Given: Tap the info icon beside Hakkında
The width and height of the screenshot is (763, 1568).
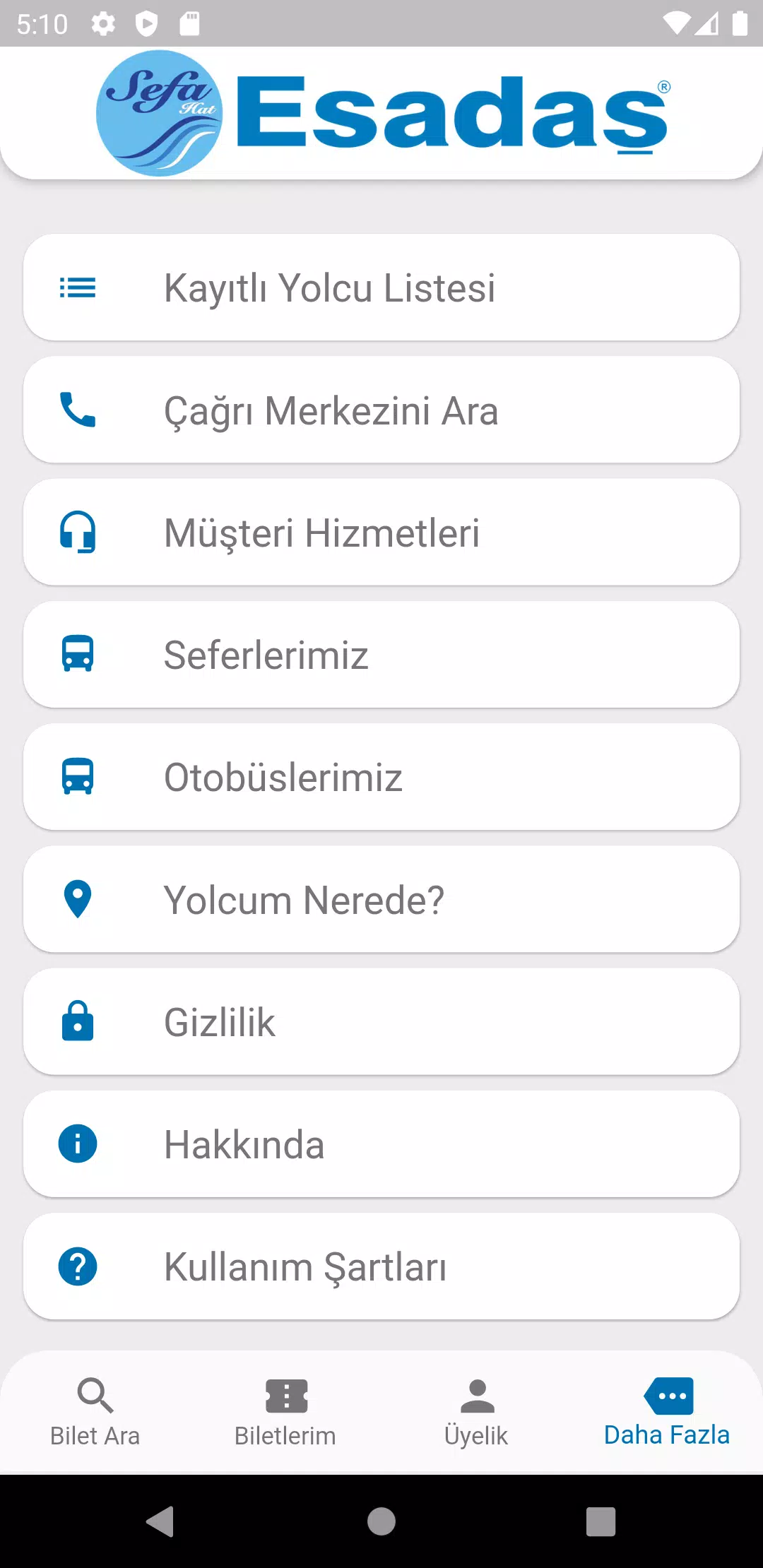Looking at the screenshot, I should (x=78, y=1144).
